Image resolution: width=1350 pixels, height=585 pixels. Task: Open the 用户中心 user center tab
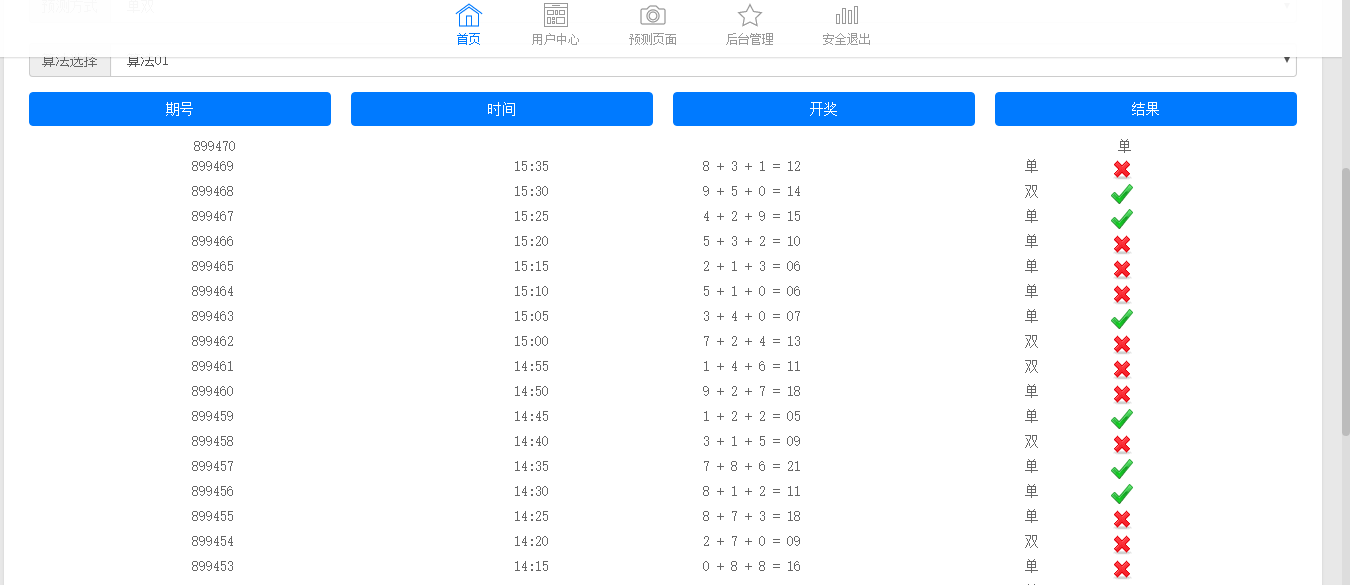(x=555, y=25)
